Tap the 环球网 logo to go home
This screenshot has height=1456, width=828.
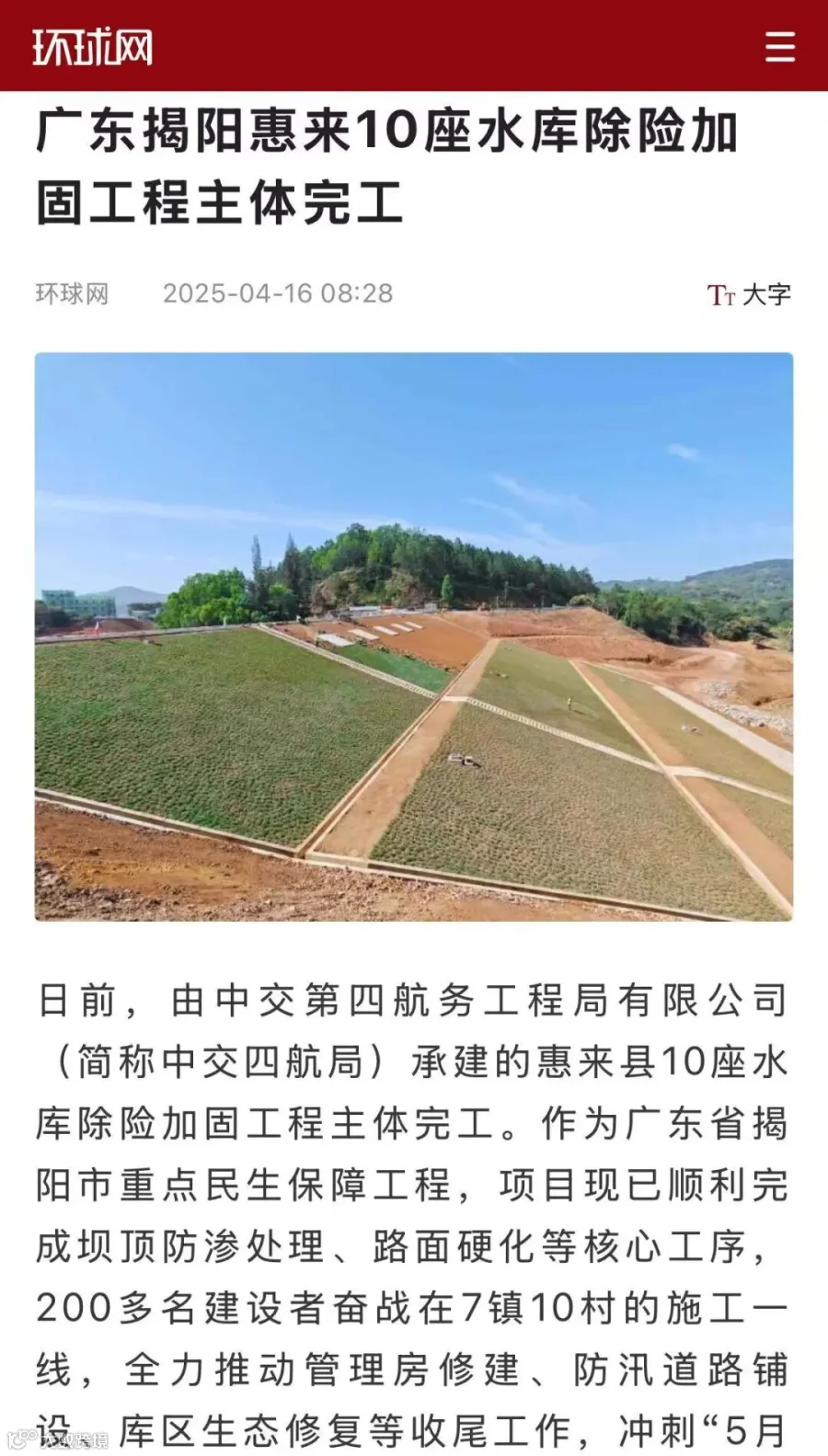92,47
